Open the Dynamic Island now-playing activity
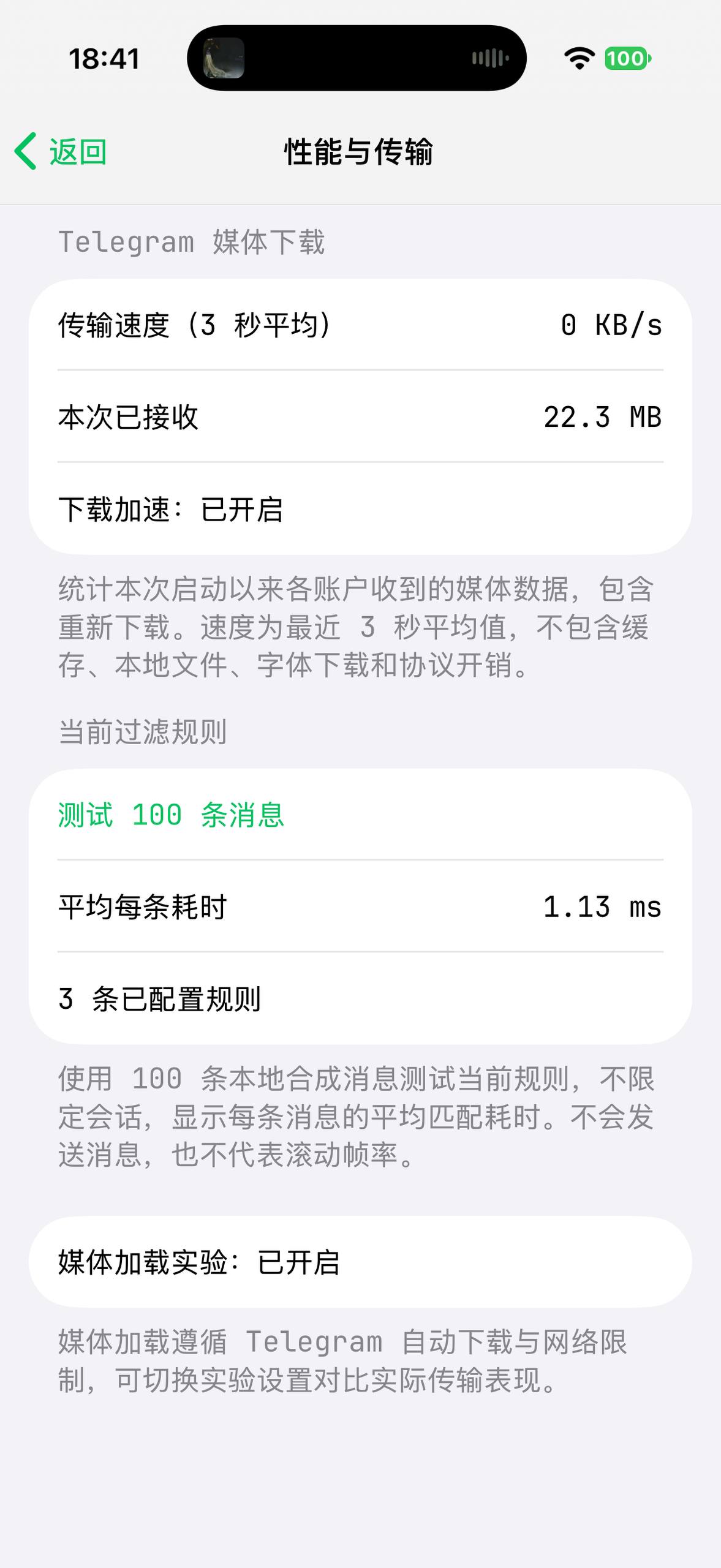Image resolution: width=721 pixels, height=1568 pixels. click(357, 58)
